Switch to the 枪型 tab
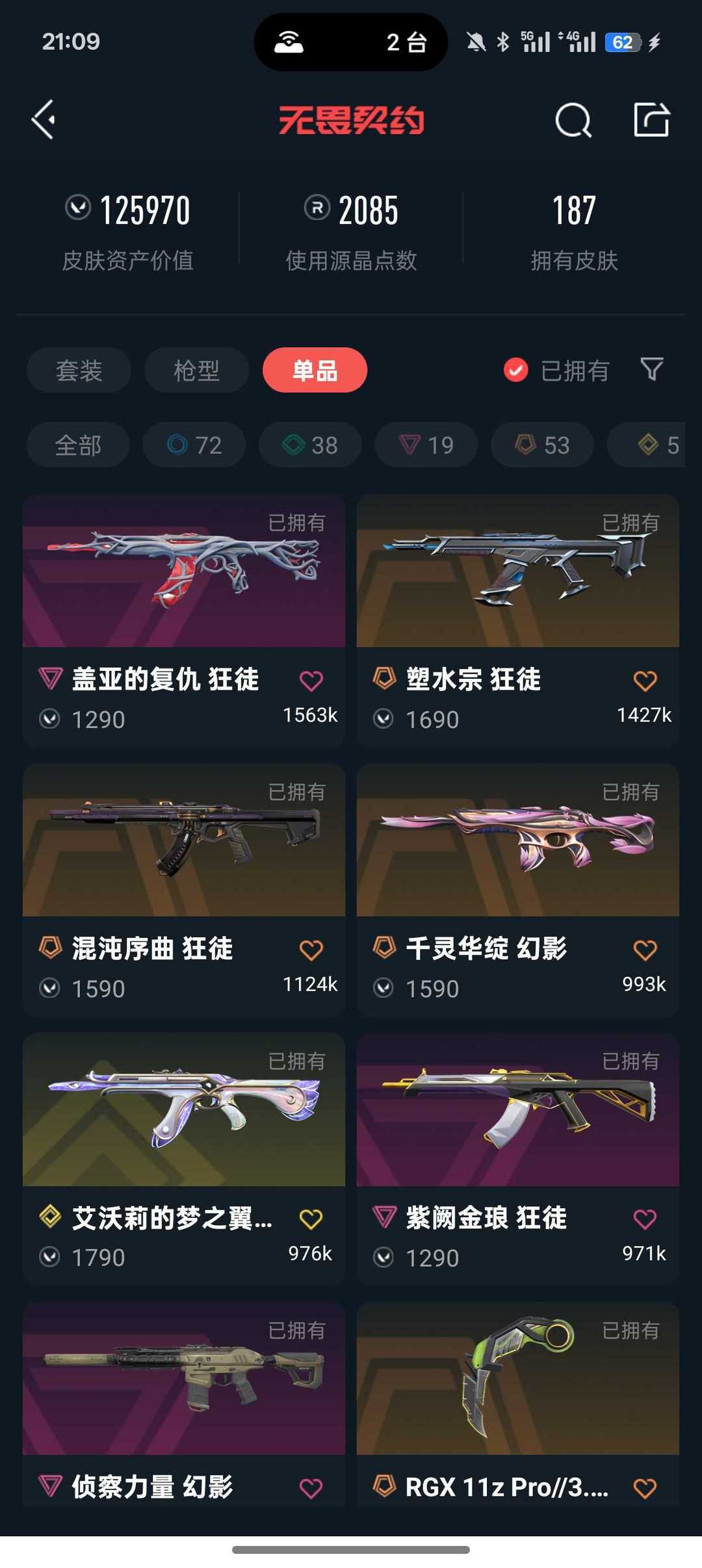 196,370
